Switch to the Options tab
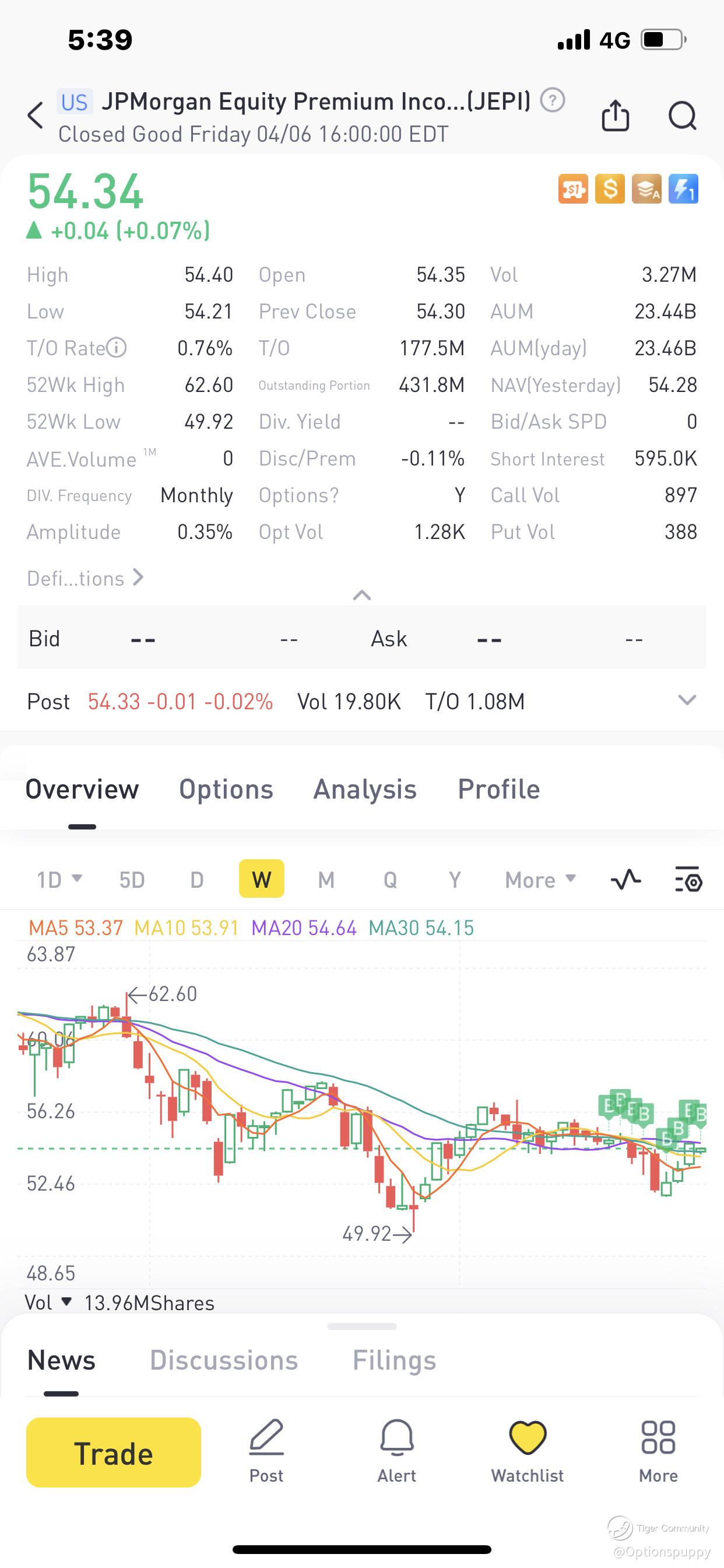This screenshot has height=1568, width=724. [x=226, y=789]
